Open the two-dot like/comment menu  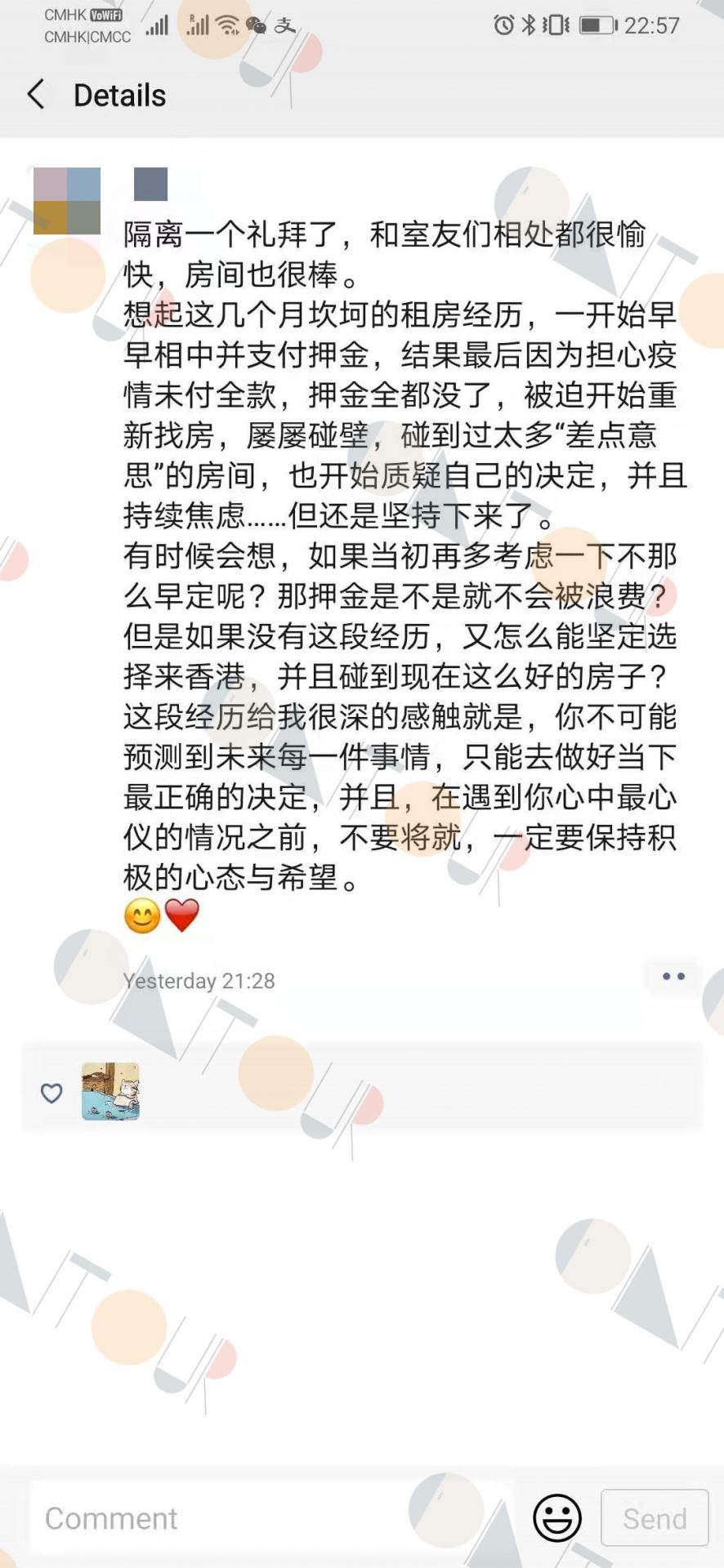tap(673, 976)
